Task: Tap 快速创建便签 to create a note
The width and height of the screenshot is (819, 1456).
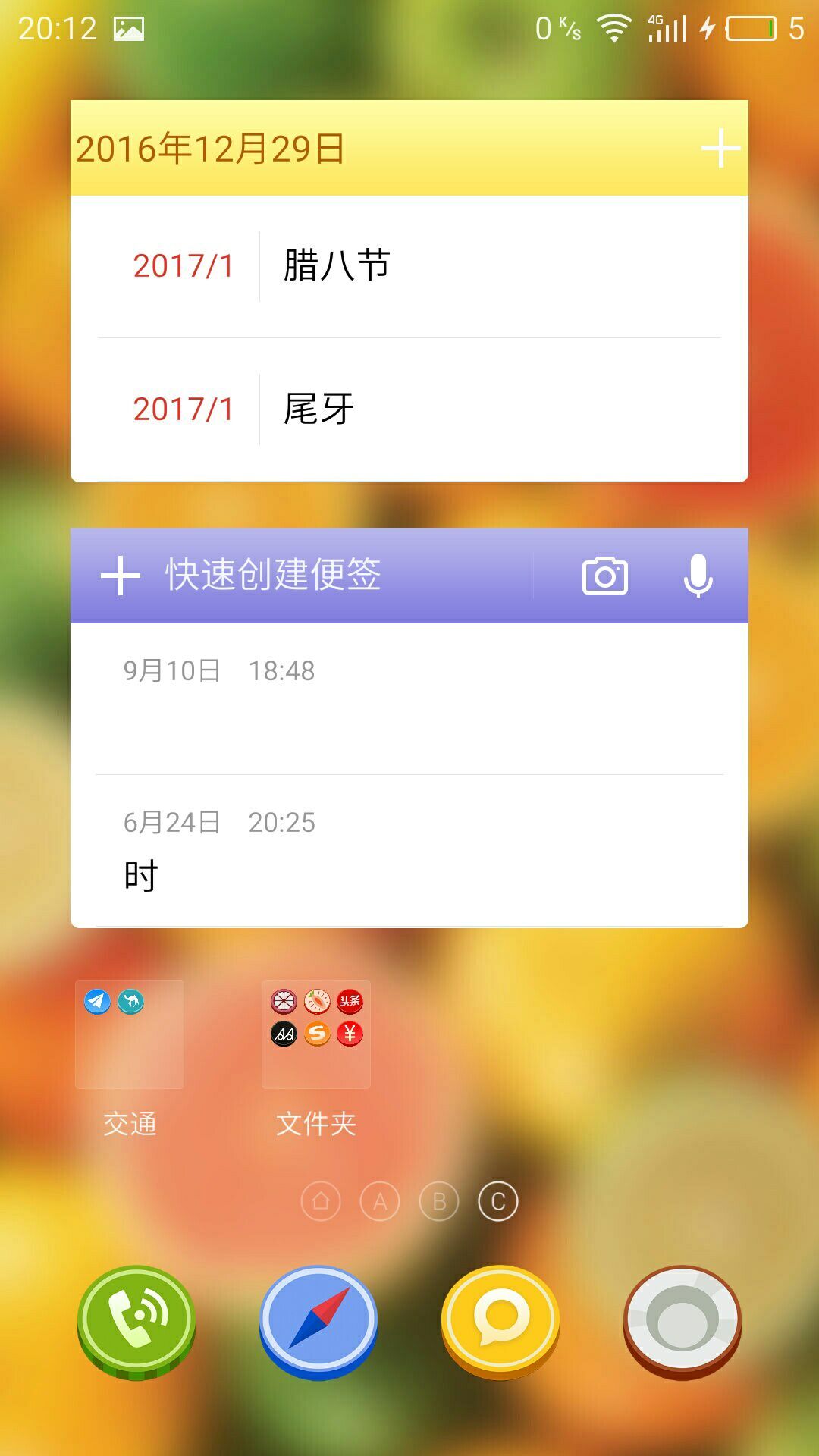Action: (x=273, y=575)
